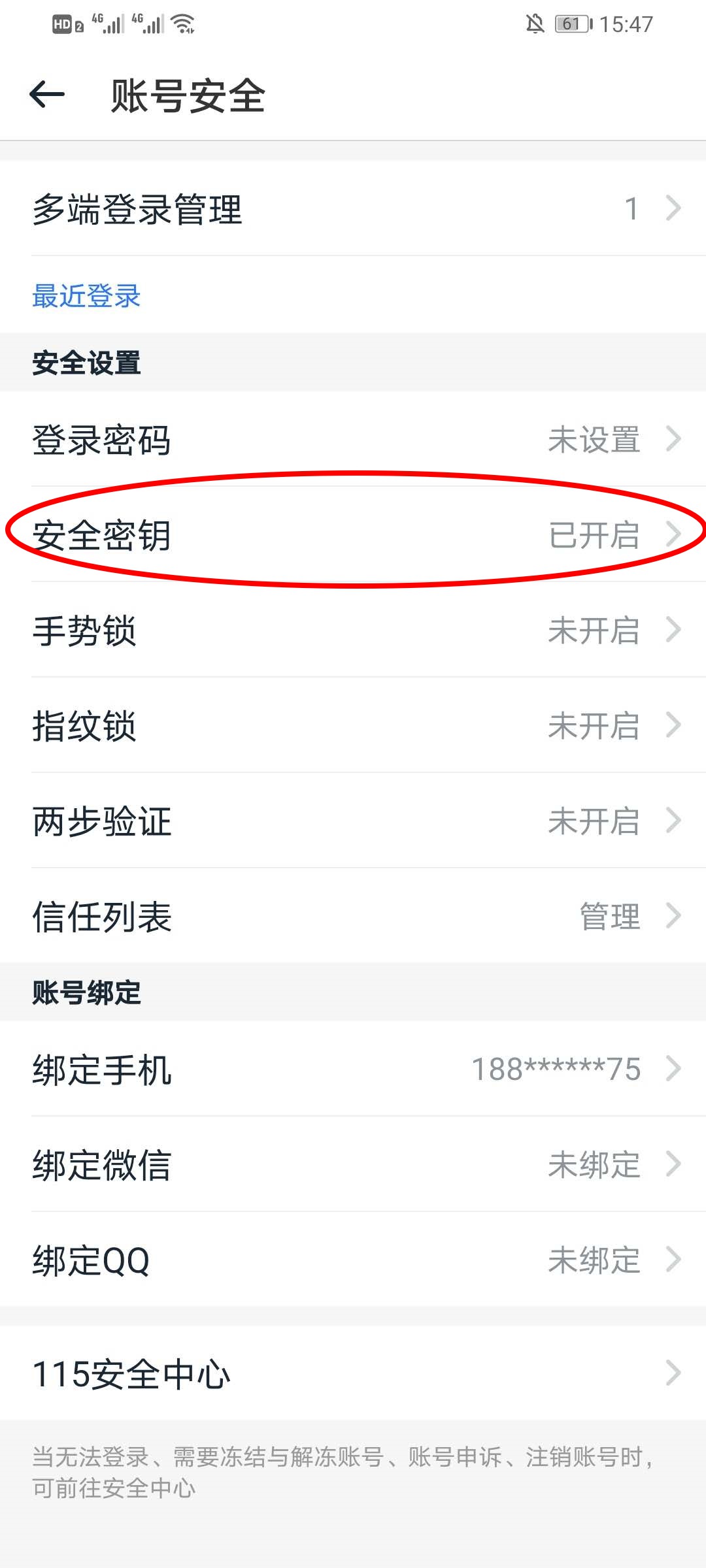Image resolution: width=706 pixels, height=1568 pixels.
Task: Tap the 最近登录 link
Action: click(x=86, y=296)
